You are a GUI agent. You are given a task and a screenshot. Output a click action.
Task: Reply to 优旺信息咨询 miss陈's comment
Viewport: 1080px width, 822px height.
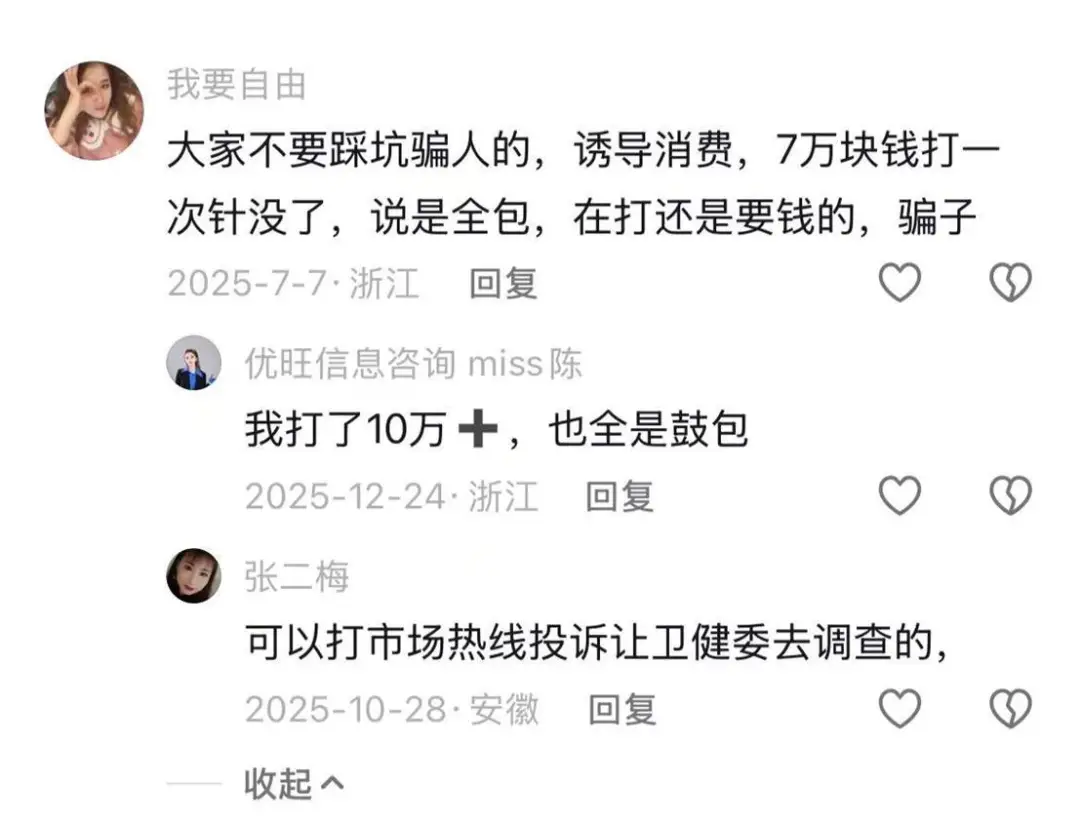pyautogui.click(x=620, y=496)
